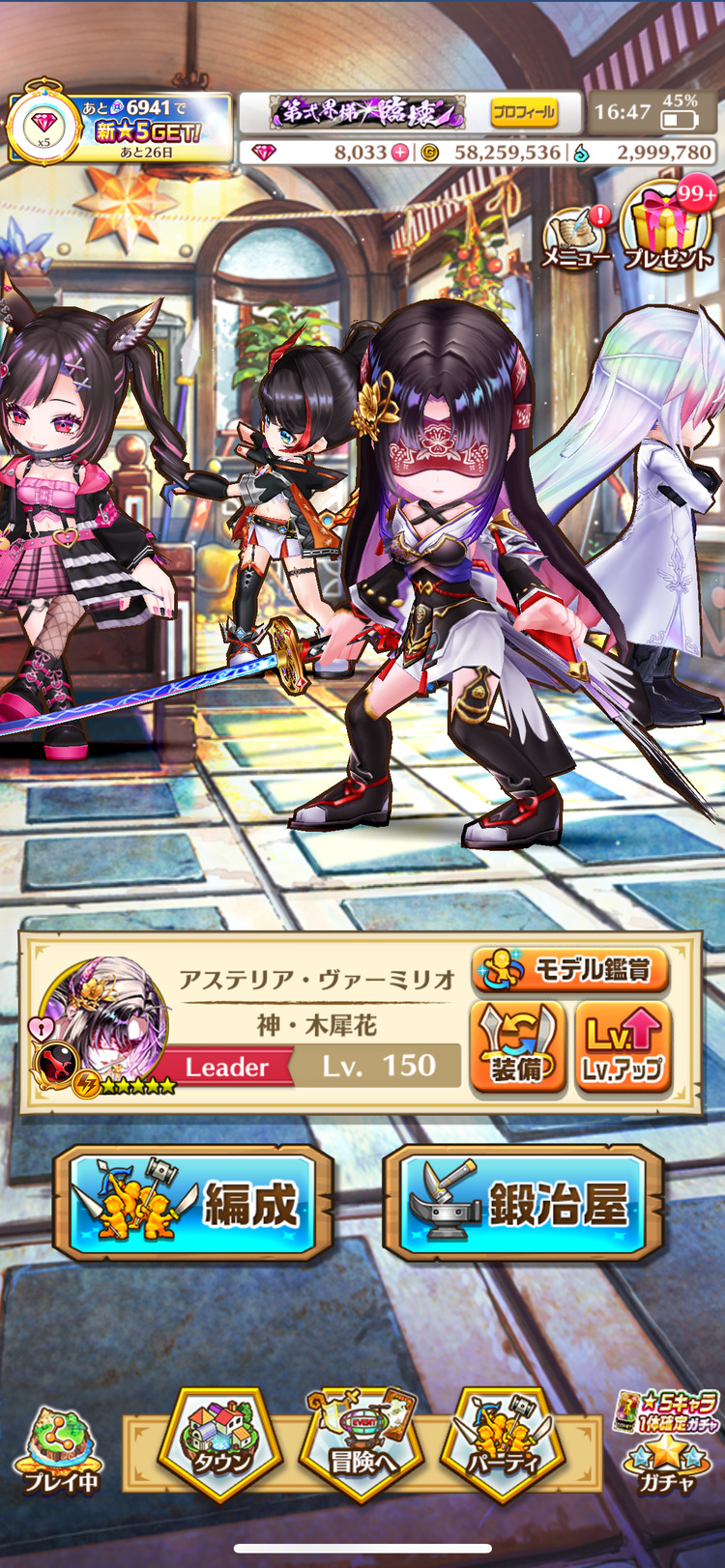Viewport: 725px width, 1568px height.
Task: Open the 装備 equipment button
Action: pos(516,1048)
